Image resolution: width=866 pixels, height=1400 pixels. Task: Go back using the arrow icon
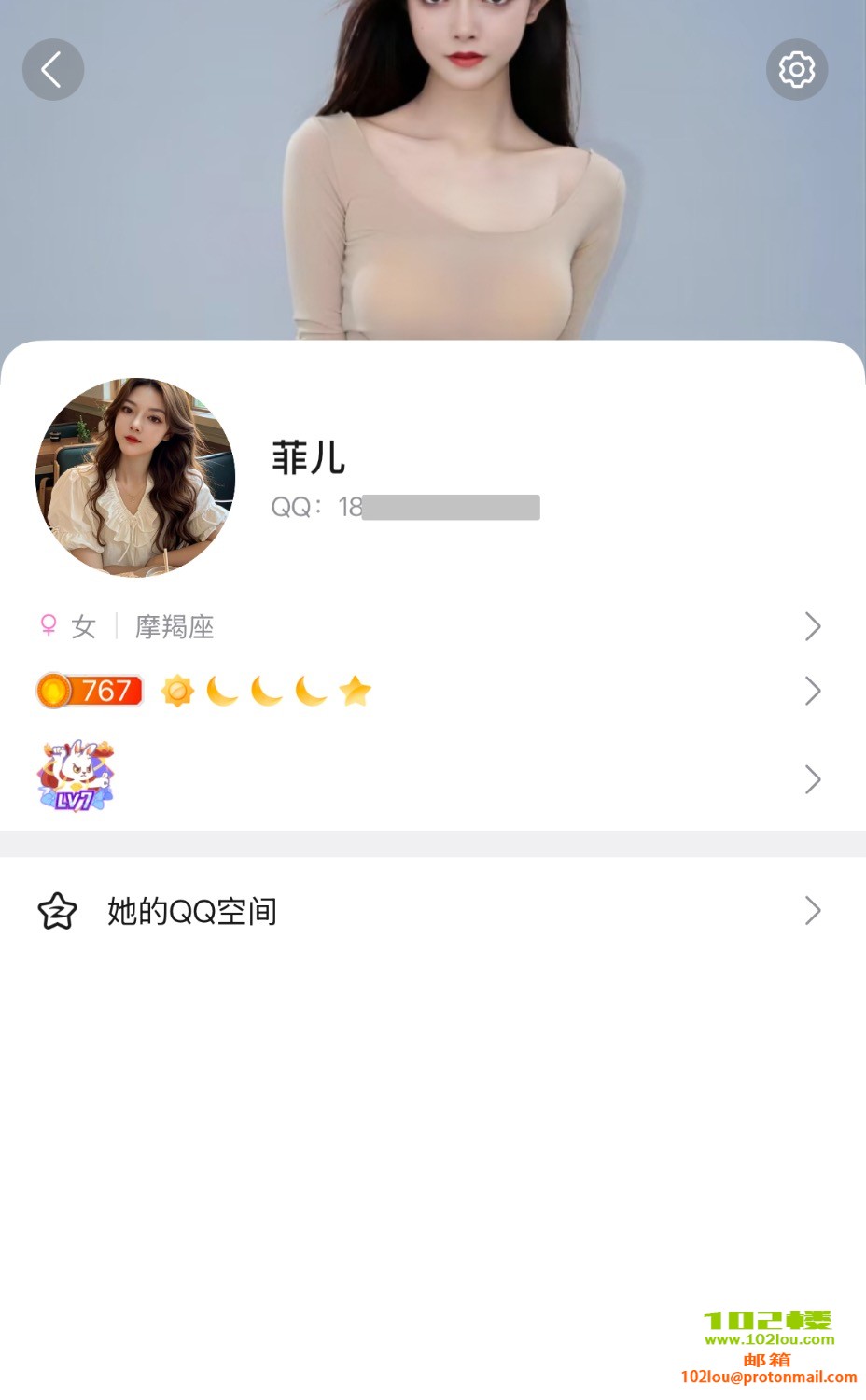pos(53,70)
